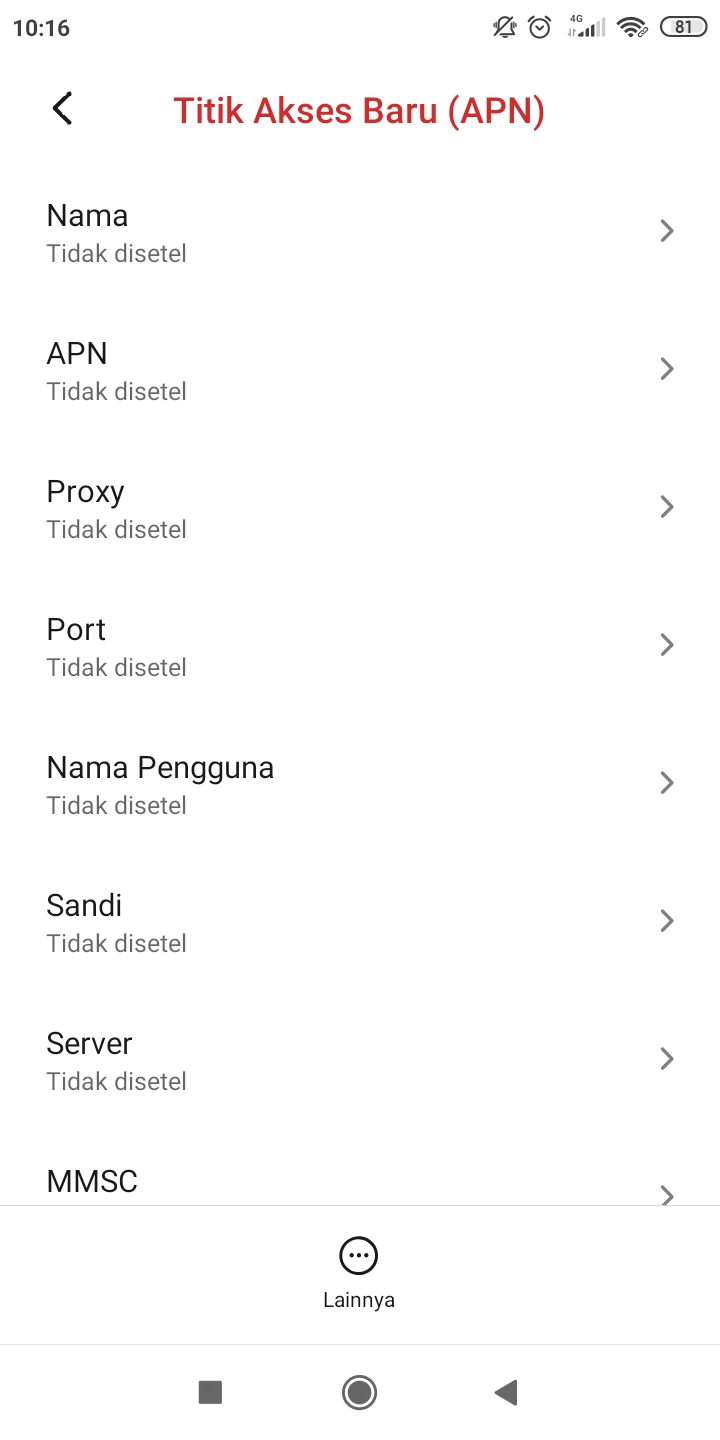The width and height of the screenshot is (720, 1440).
Task: Edit the APN field row
Action: pyautogui.click(x=360, y=370)
